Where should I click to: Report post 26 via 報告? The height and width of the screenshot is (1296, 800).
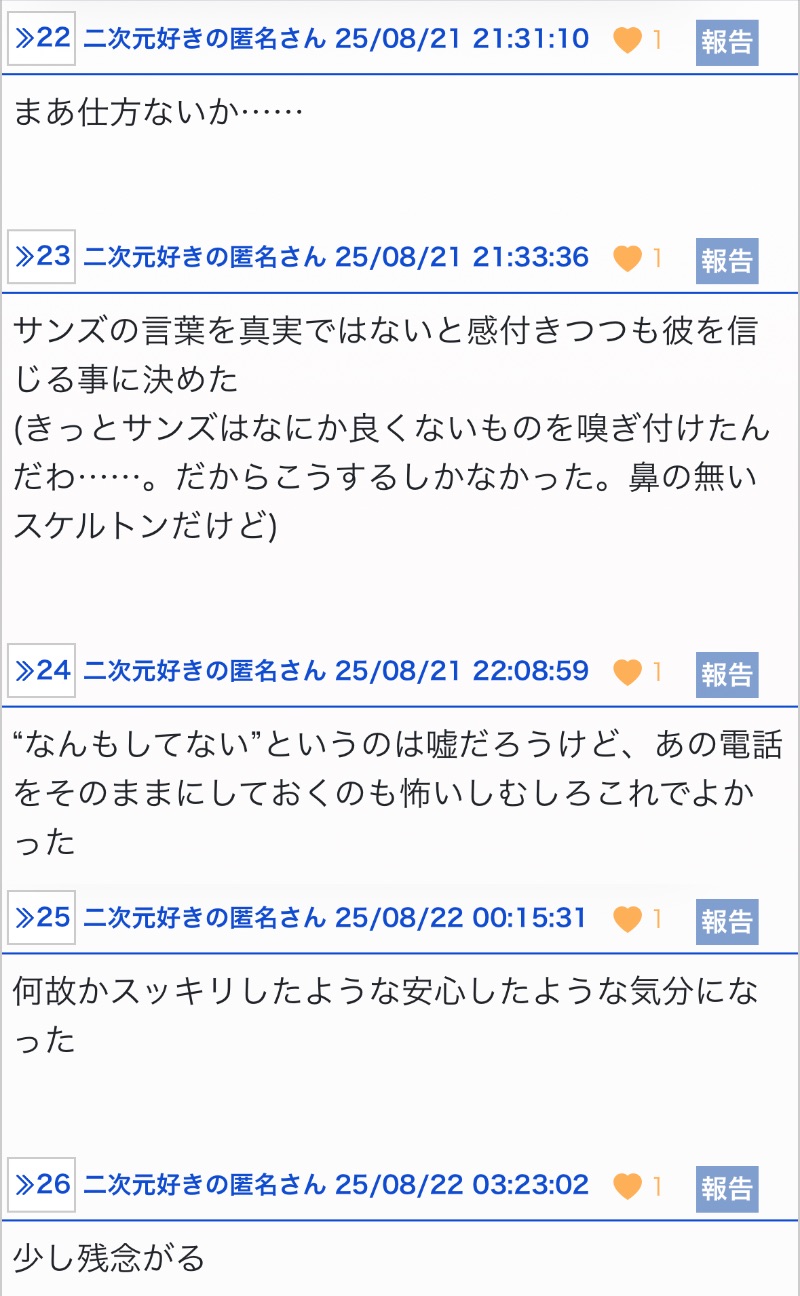click(727, 1188)
